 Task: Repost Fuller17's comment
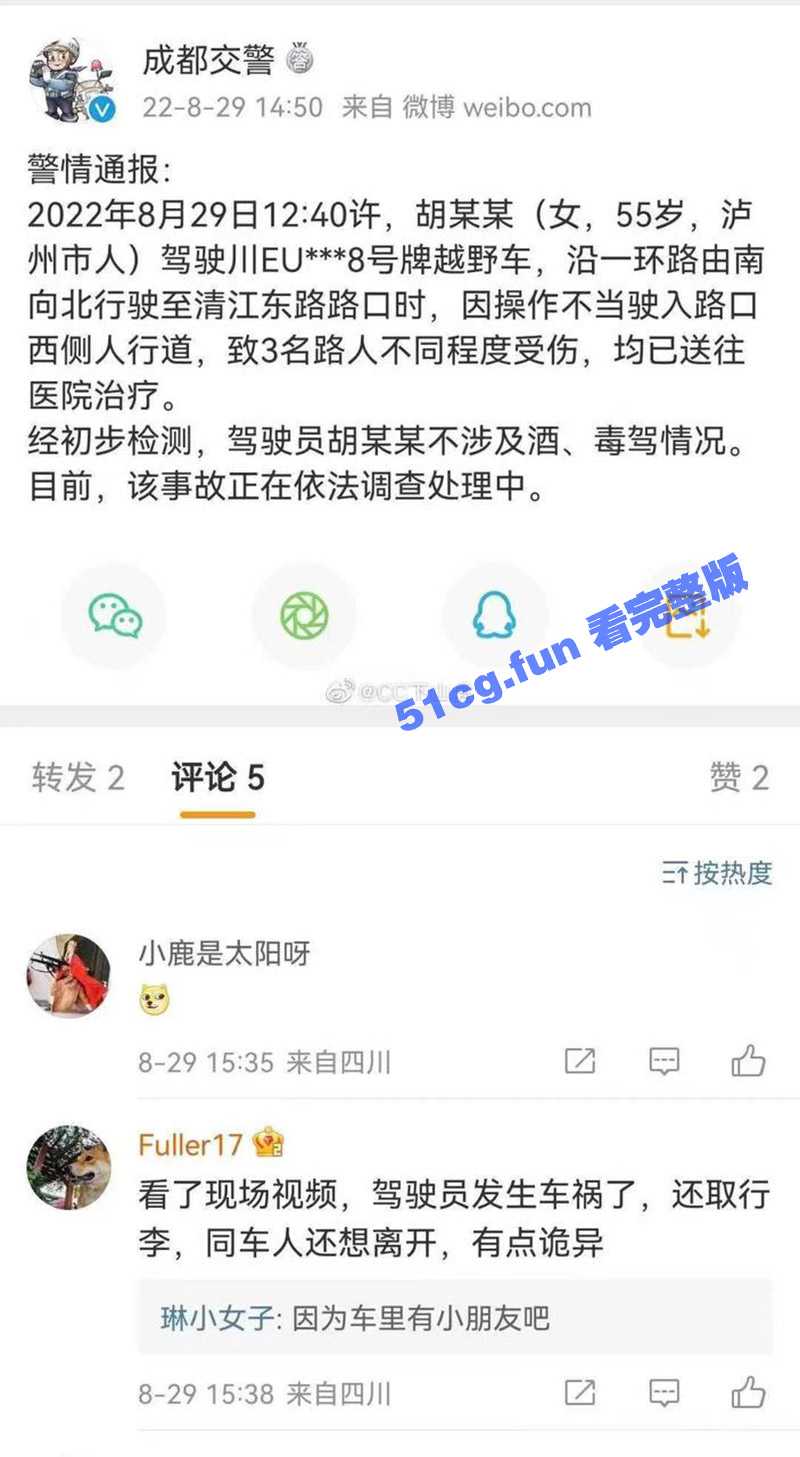click(580, 1392)
